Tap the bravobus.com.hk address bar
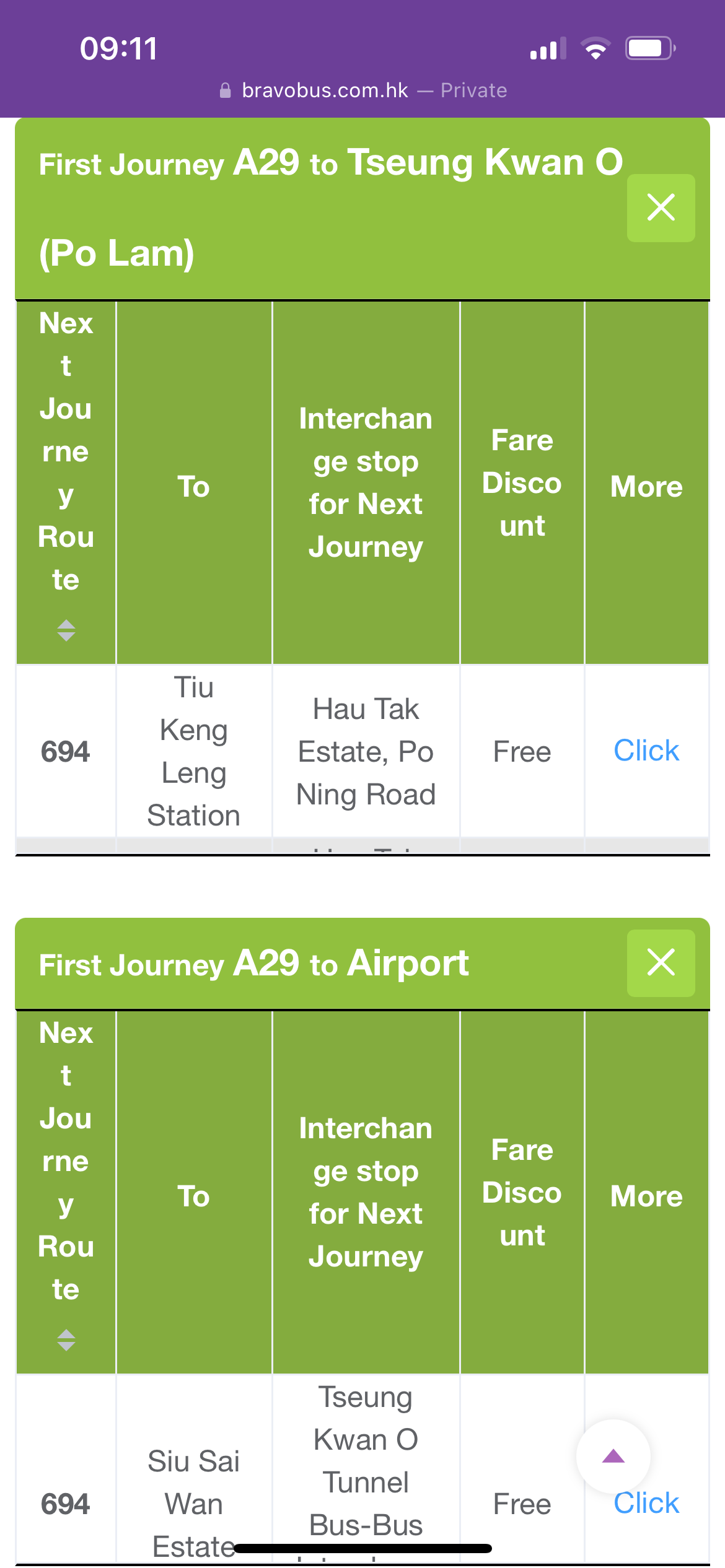 click(x=363, y=90)
